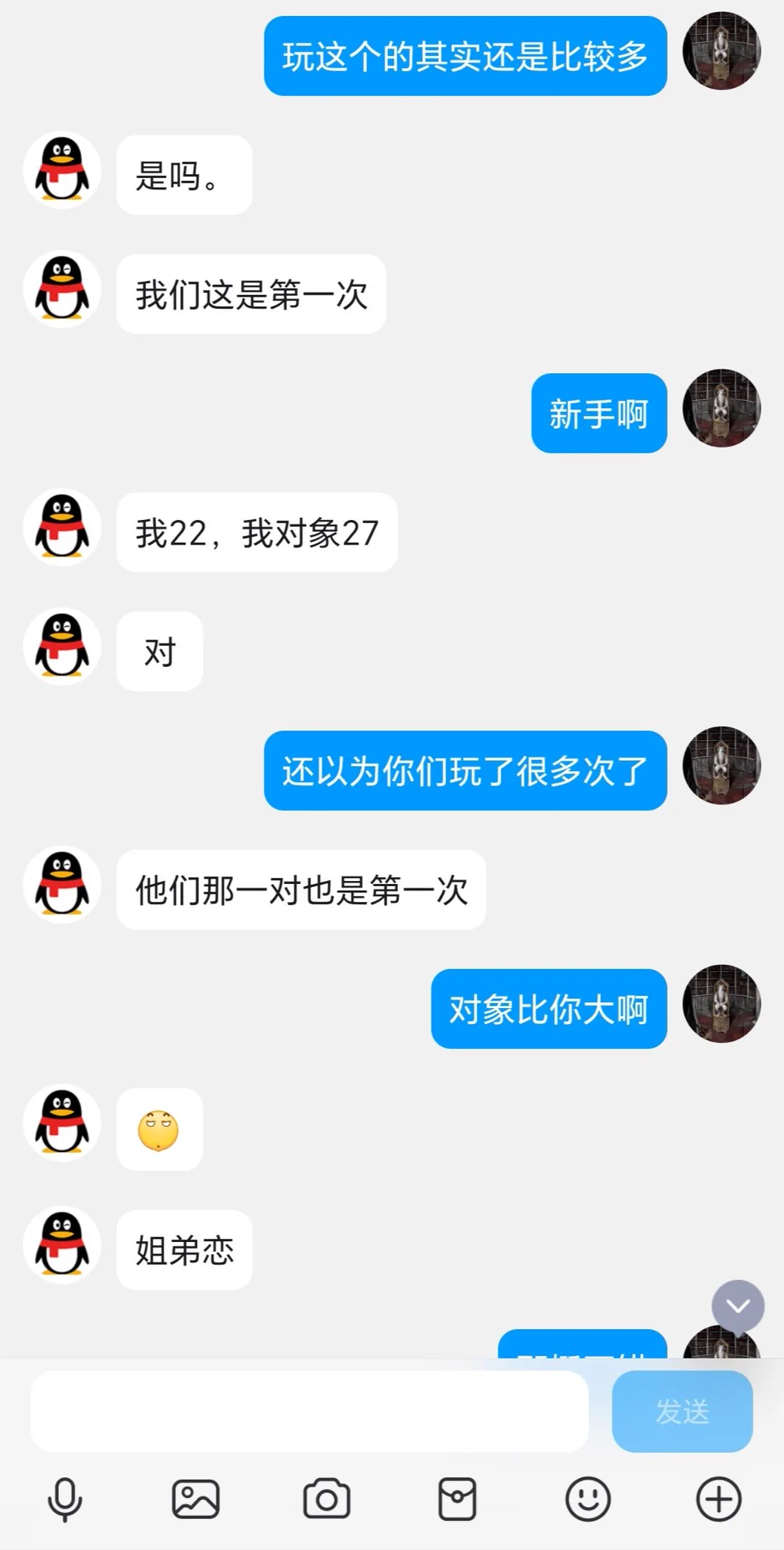
Task: Tap the 发送 send button
Action: click(x=682, y=1411)
